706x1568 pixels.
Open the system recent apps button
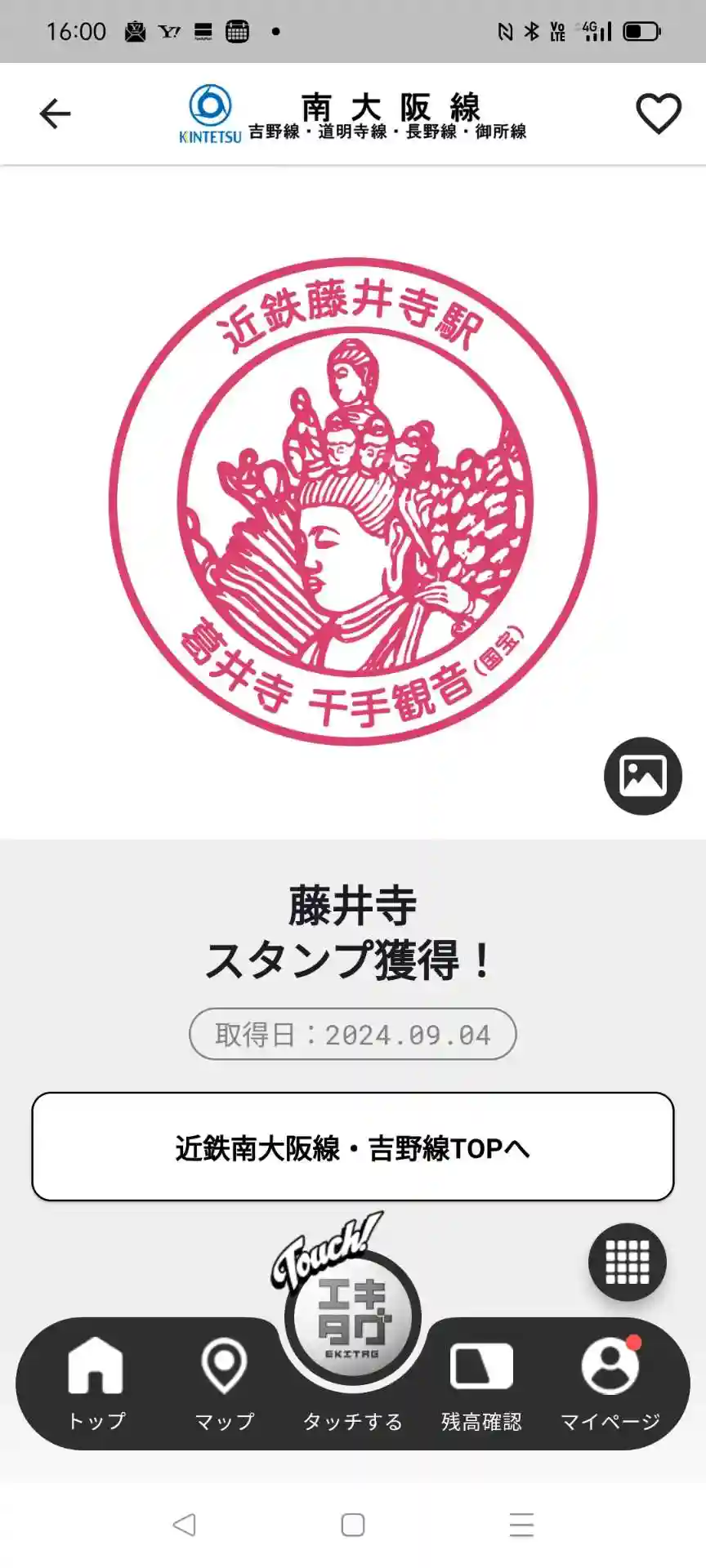click(x=521, y=1525)
